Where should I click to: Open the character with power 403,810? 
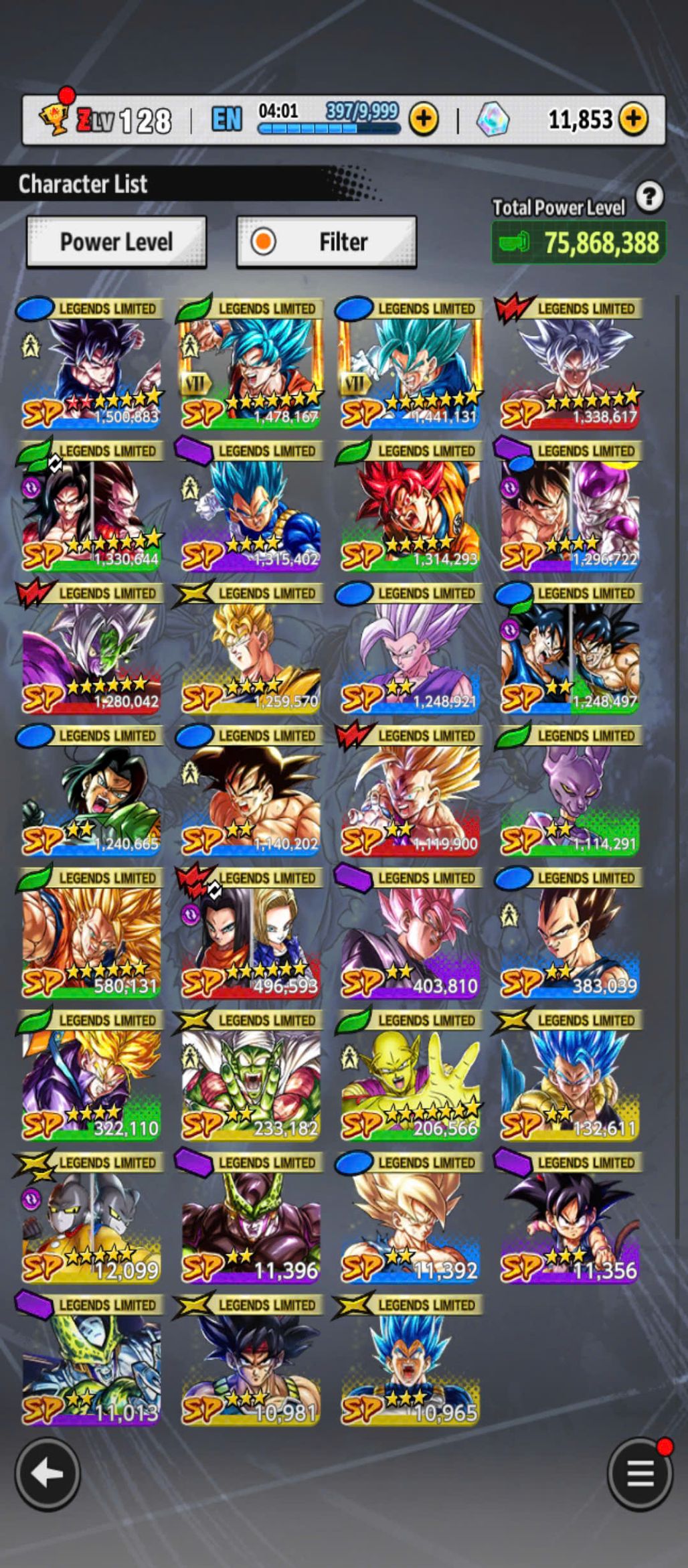point(410,935)
